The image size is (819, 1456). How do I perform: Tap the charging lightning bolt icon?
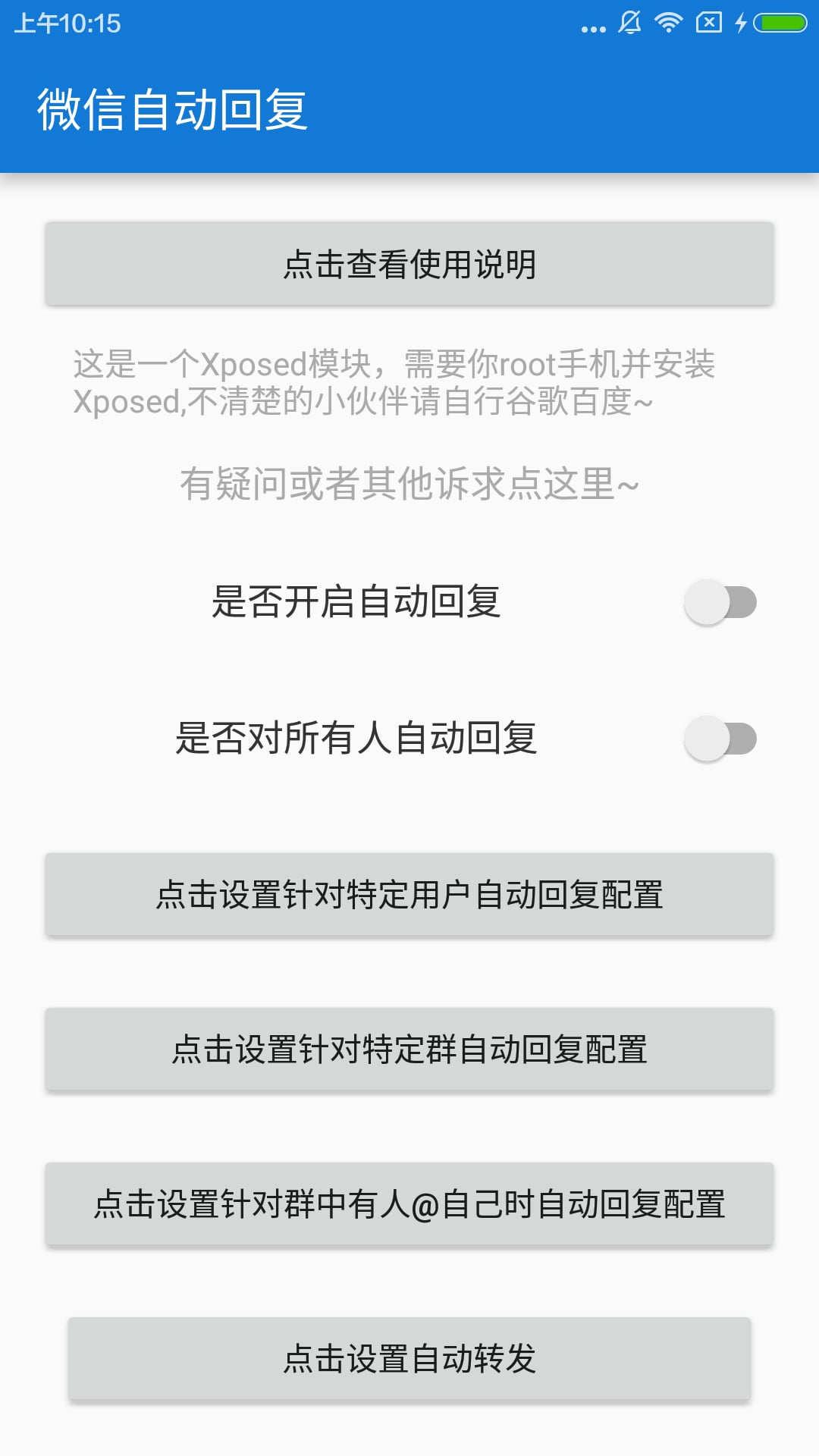(x=741, y=23)
